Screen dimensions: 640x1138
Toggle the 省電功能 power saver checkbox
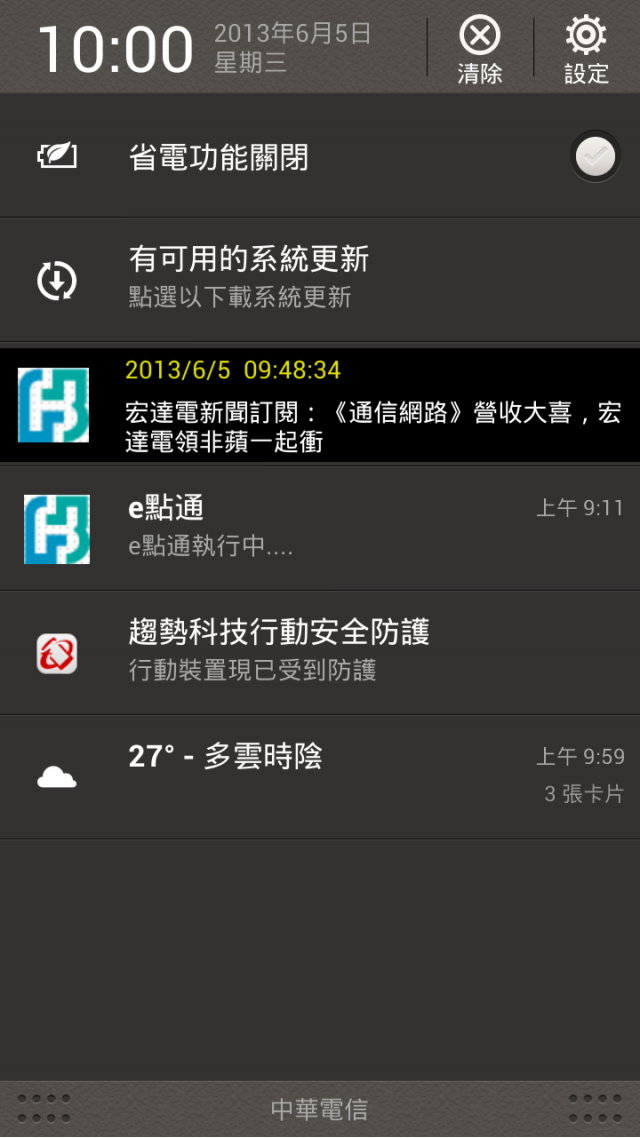click(x=595, y=155)
